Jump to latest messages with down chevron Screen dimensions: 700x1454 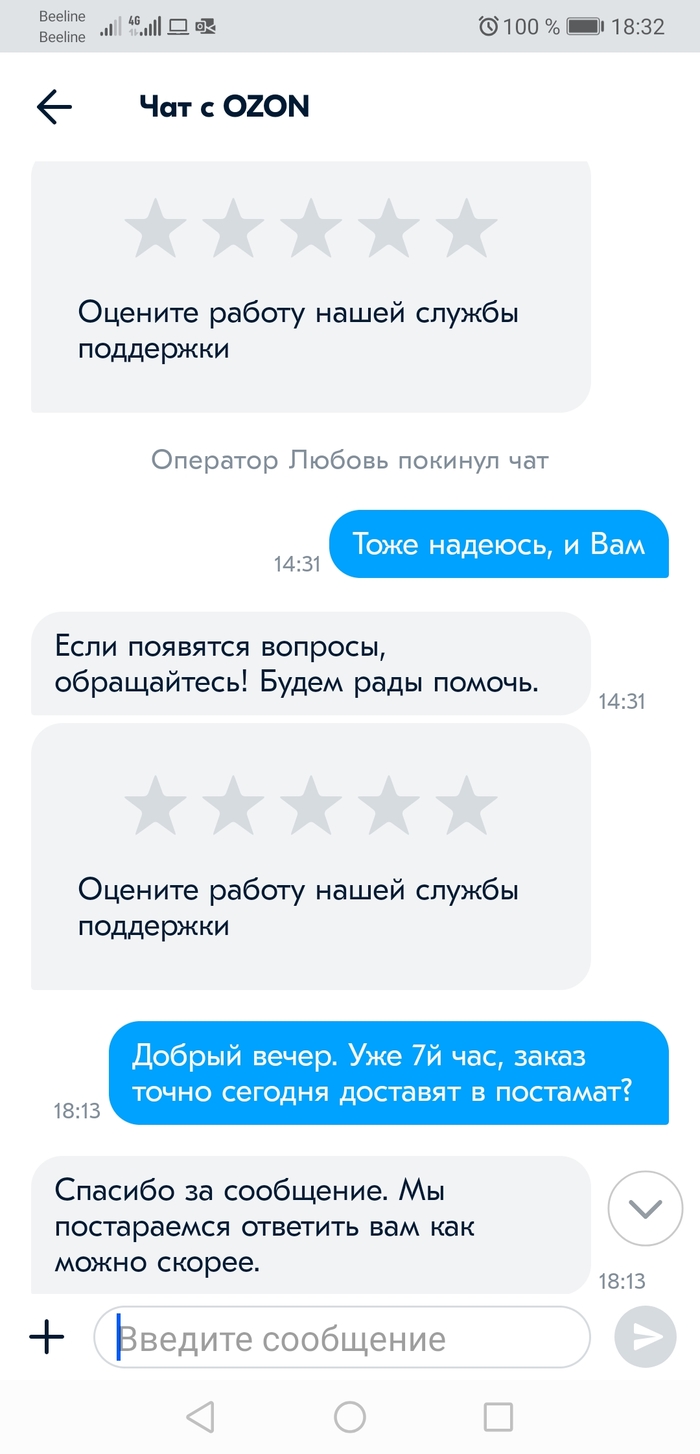tap(645, 1208)
